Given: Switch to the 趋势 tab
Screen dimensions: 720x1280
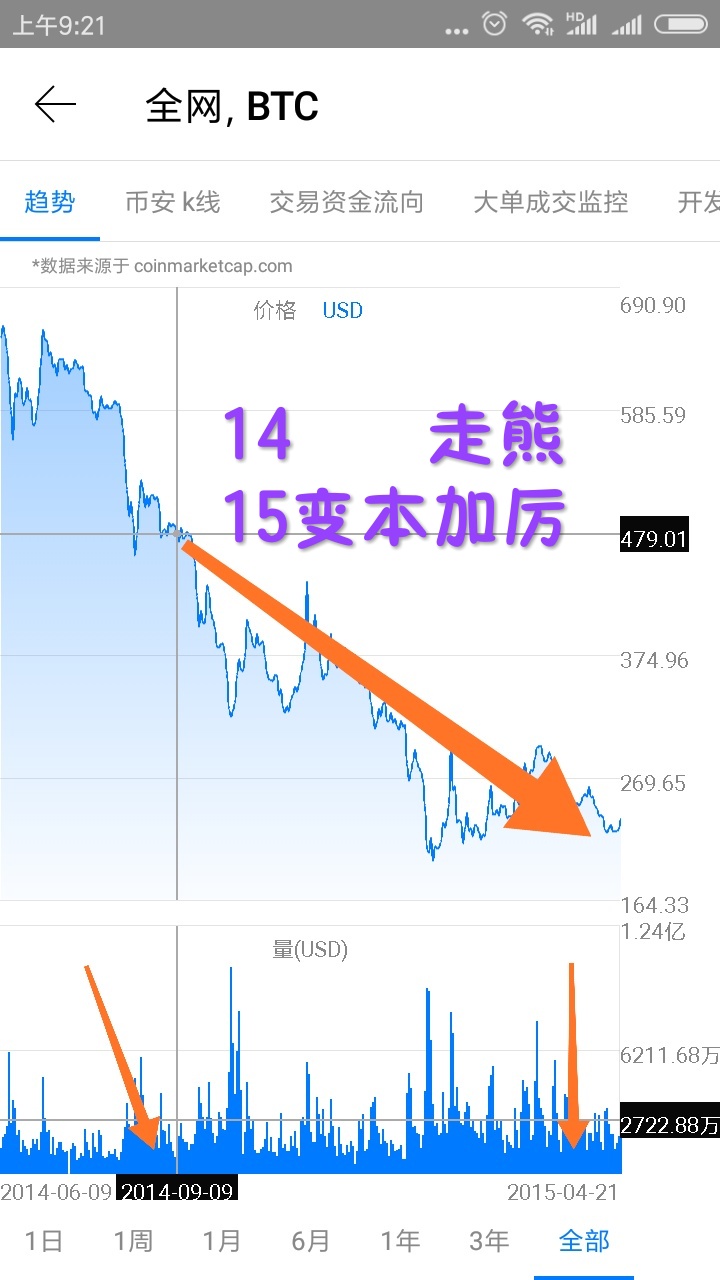Looking at the screenshot, I should (x=50, y=202).
